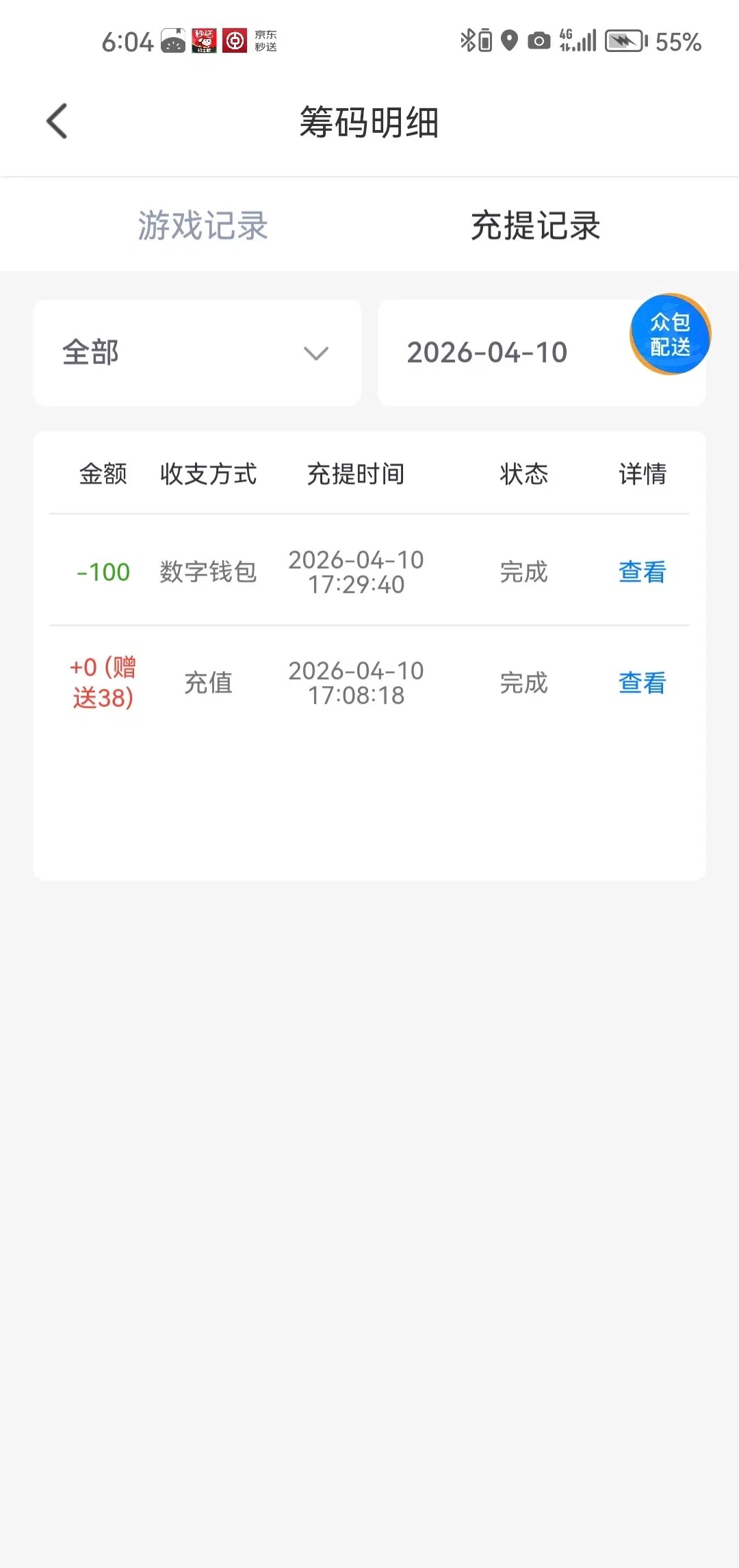View details of the -100 数字钱包 record

pos(642,572)
